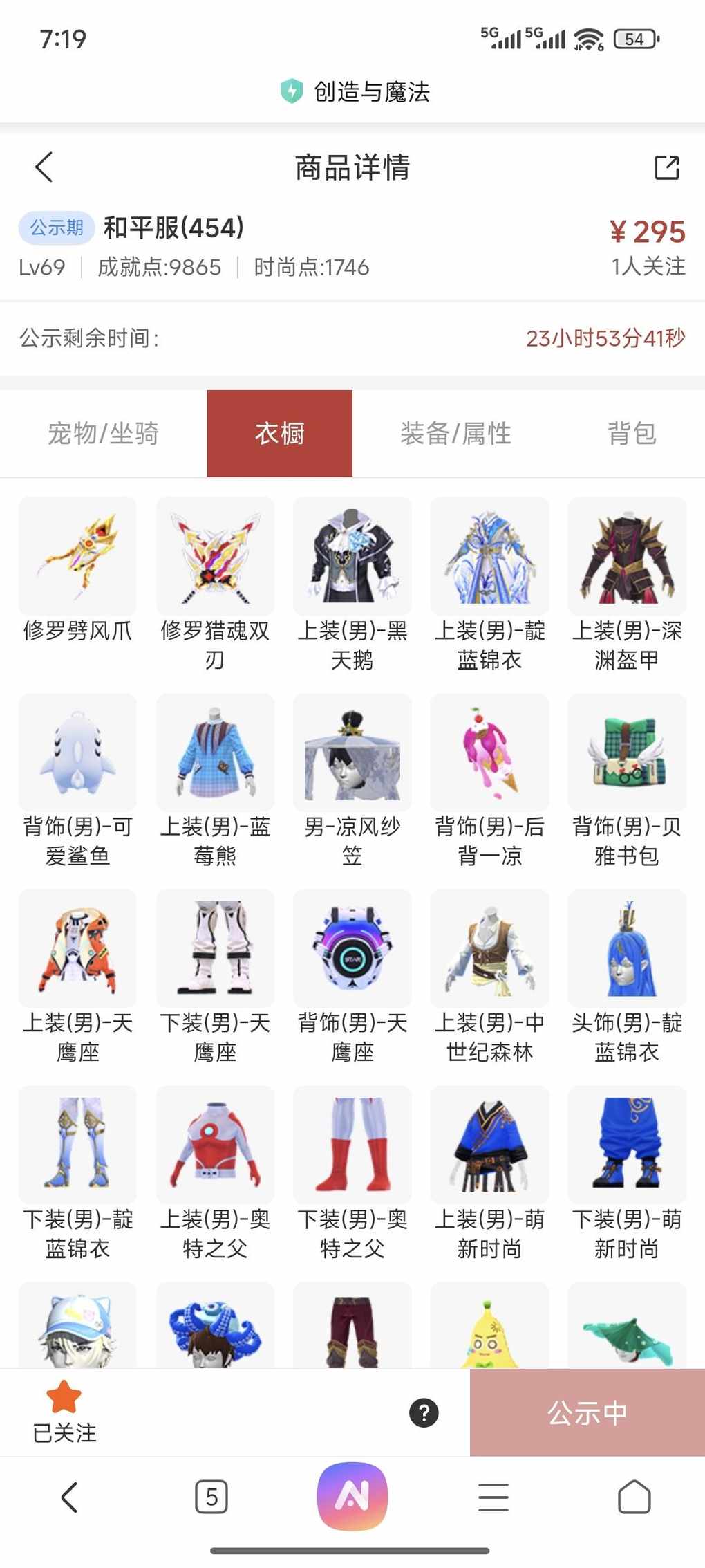This screenshot has width=705, height=1568.
Task: View the 修罗猎魂双刃 item
Action: click(215, 557)
